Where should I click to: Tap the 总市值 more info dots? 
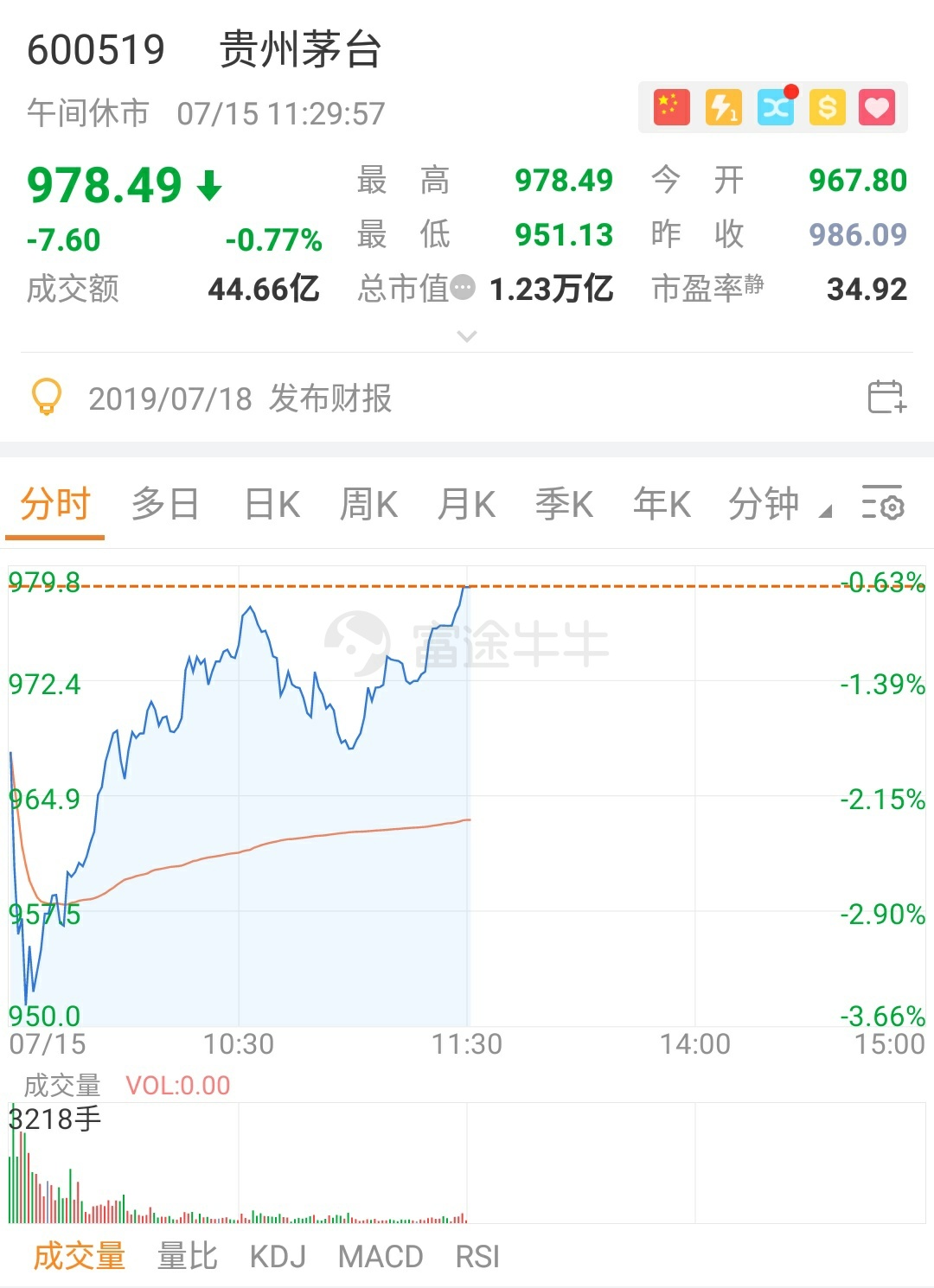464,287
